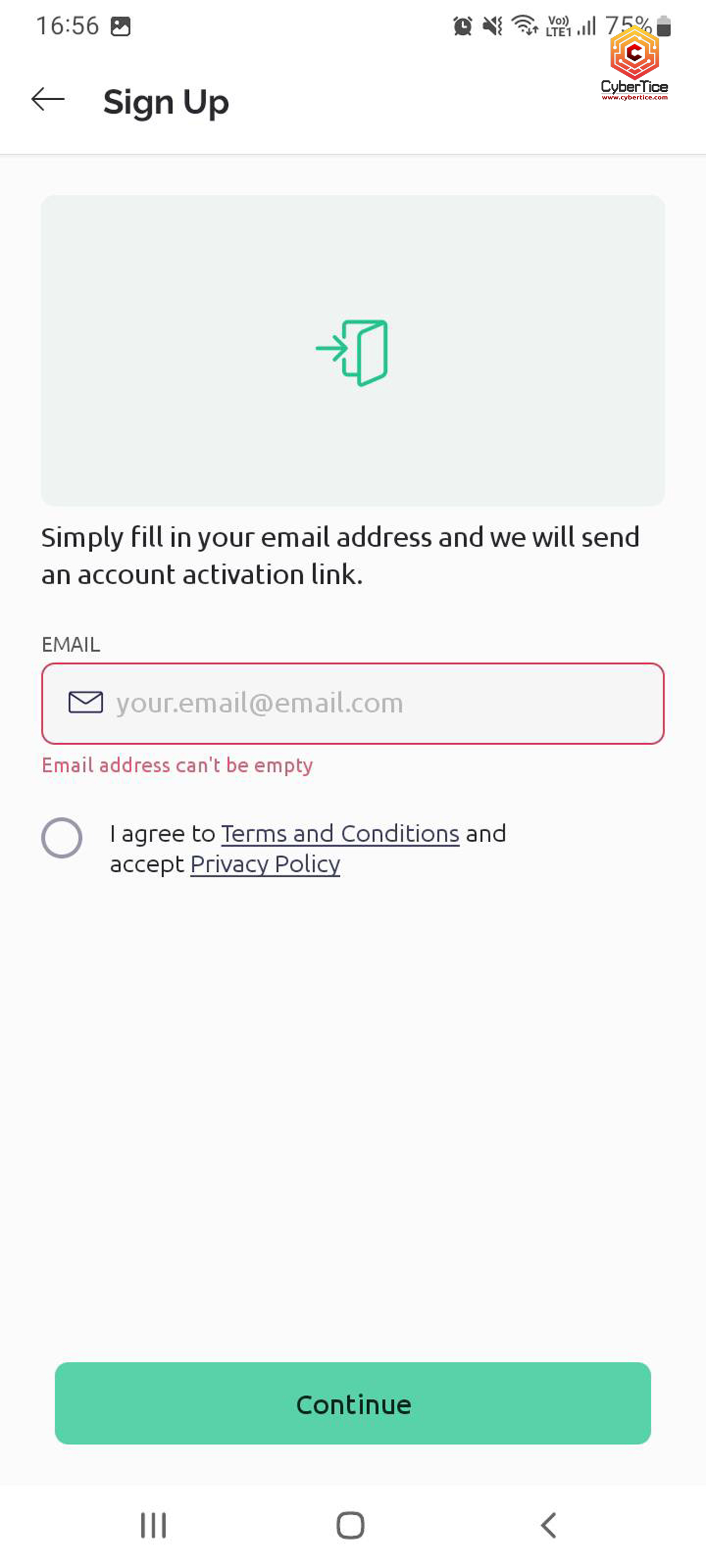Screen dimensions: 706x1568
Task: Open the Terms and Conditions link
Action: [340, 833]
